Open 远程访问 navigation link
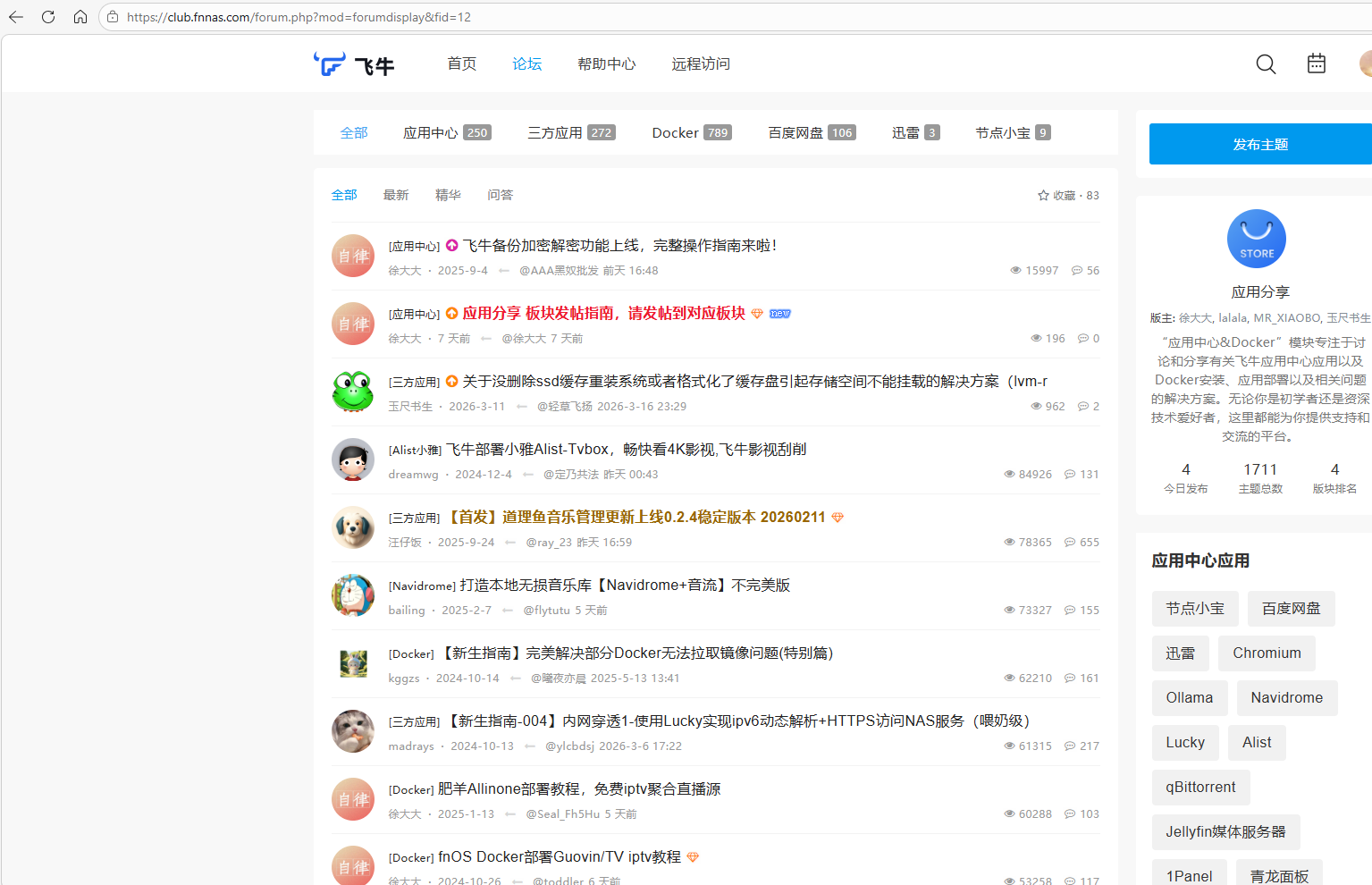This screenshot has width=1372, height=885. coord(701,63)
